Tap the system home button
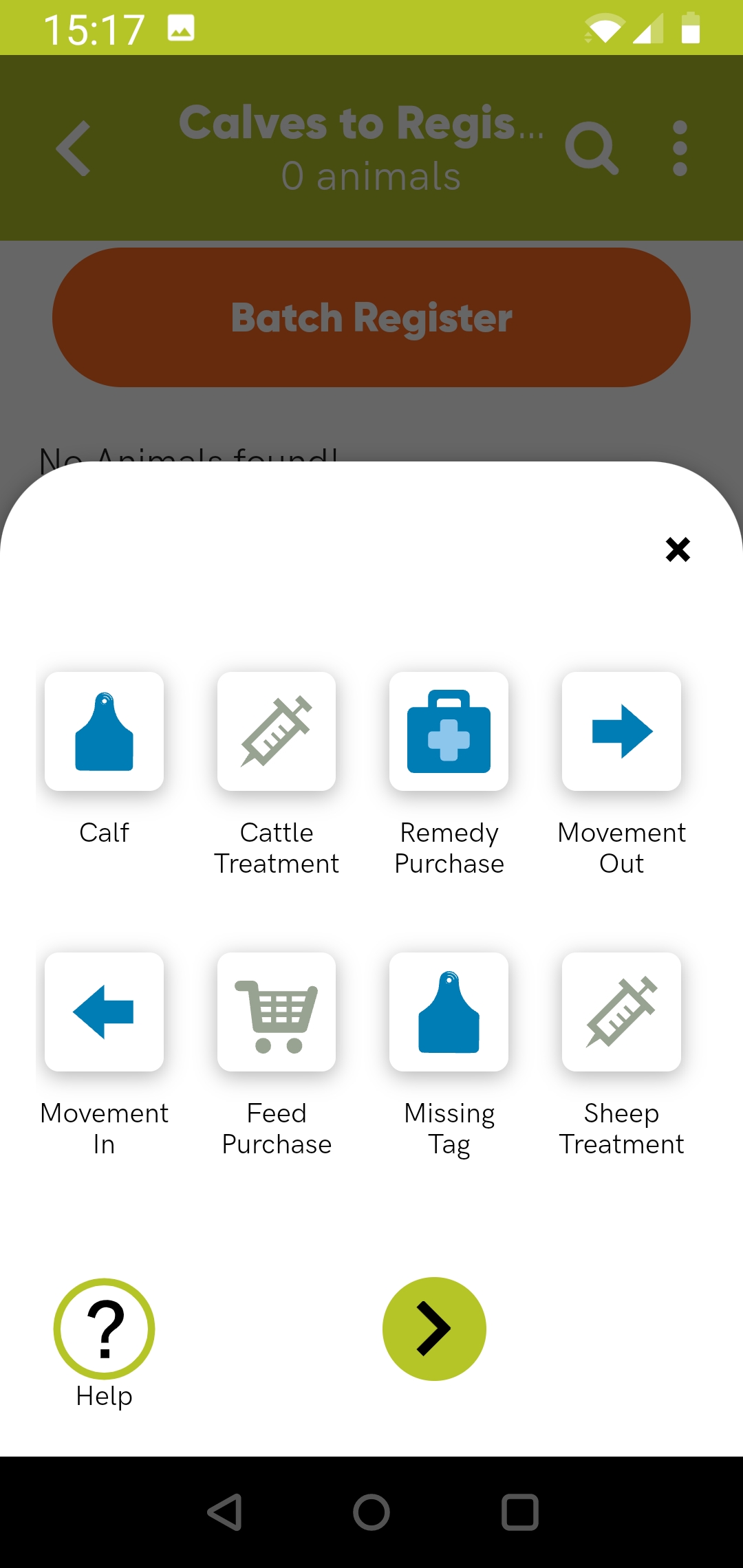743x1568 pixels. [371, 1512]
